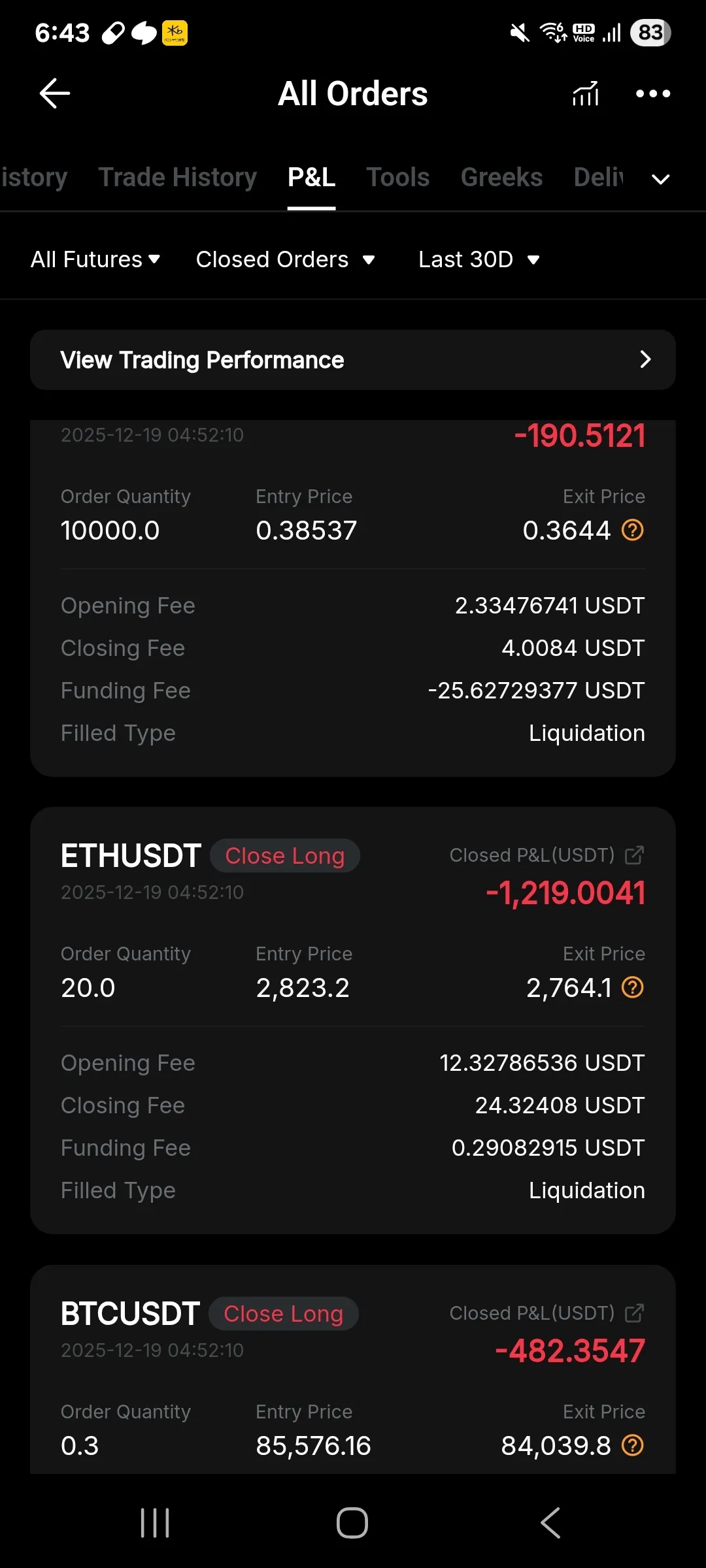Show info for ETHUSDT exit price 2,764.1

pos(632,987)
